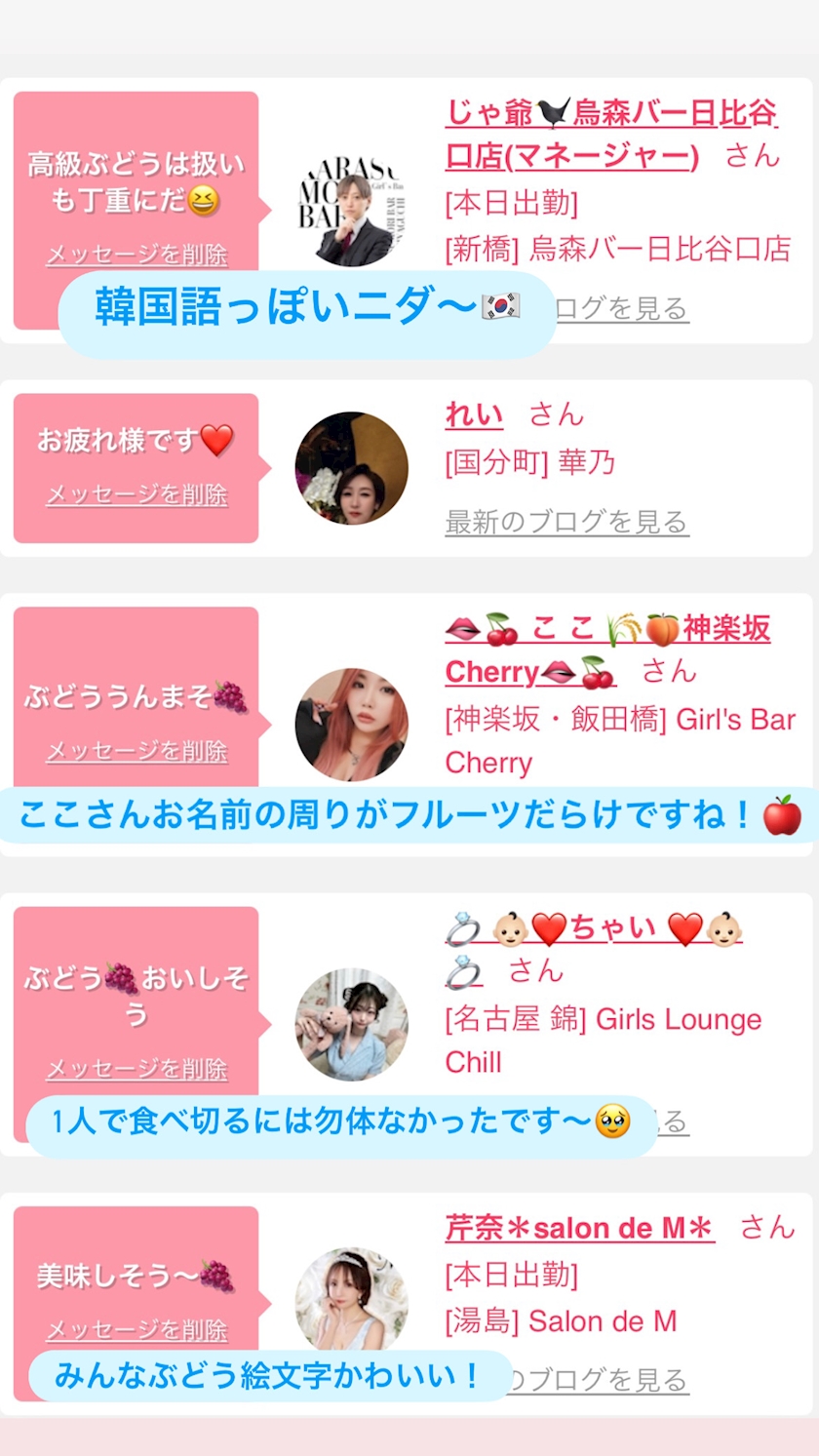Tap れい's profile photo
Image resolution: width=819 pixels, height=1456 pixels.
coord(351,468)
